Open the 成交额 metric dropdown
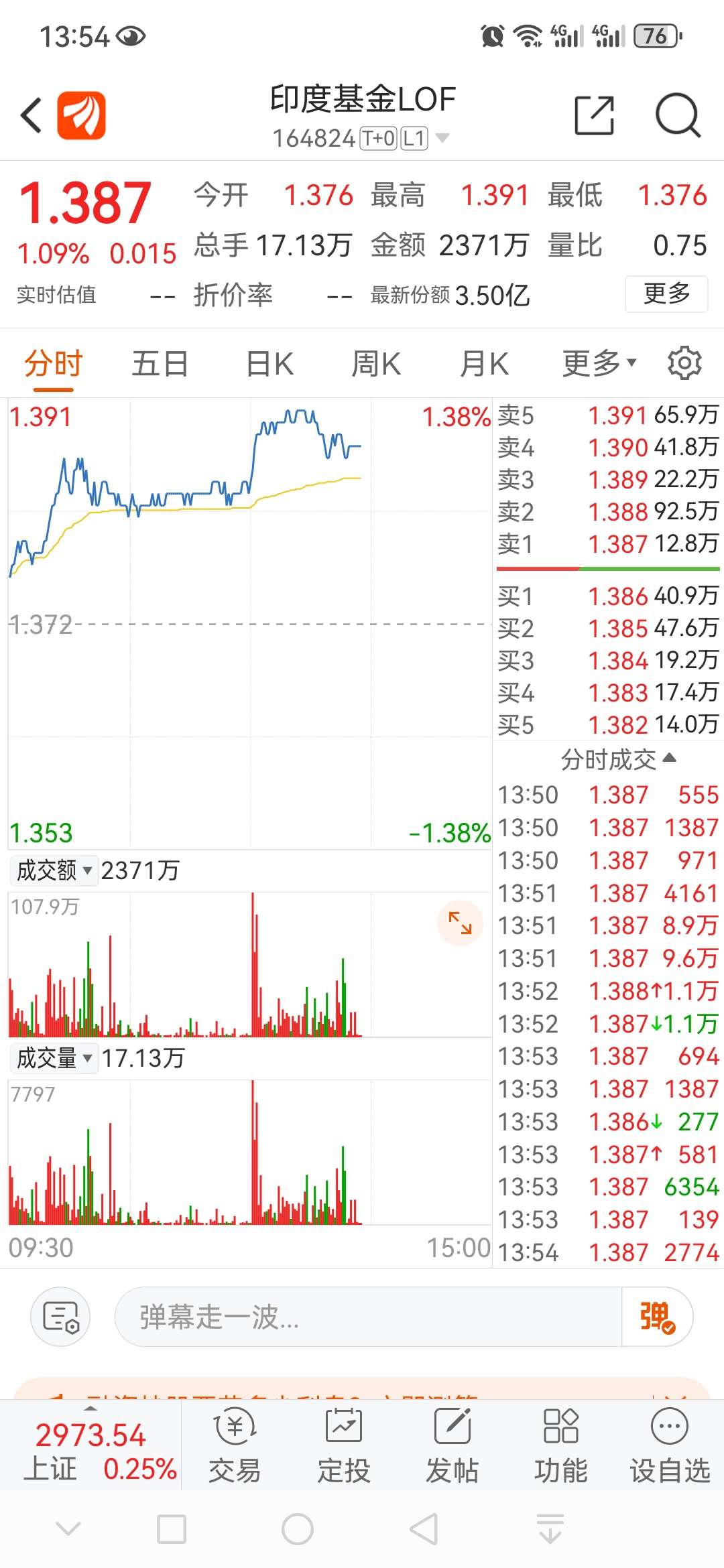Screen dimensions: 724x1568 coord(54,870)
